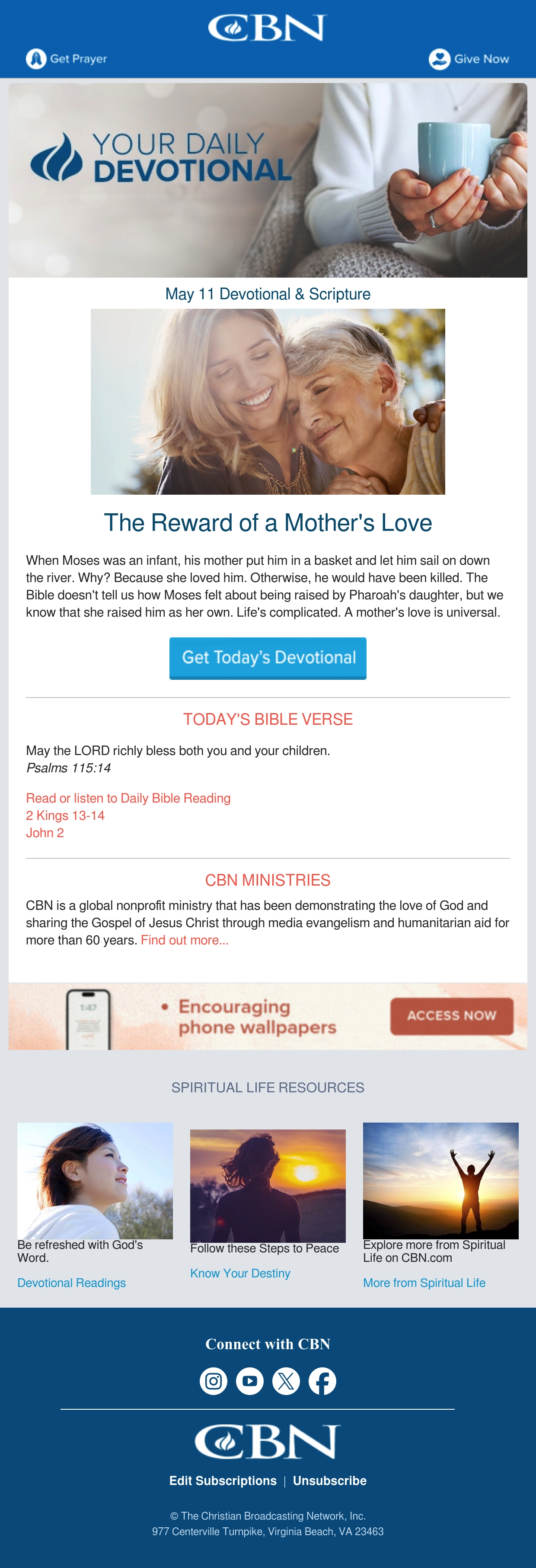Open the John 2 reading
This screenshot has height=1568, width=536.
coord(45,833)
